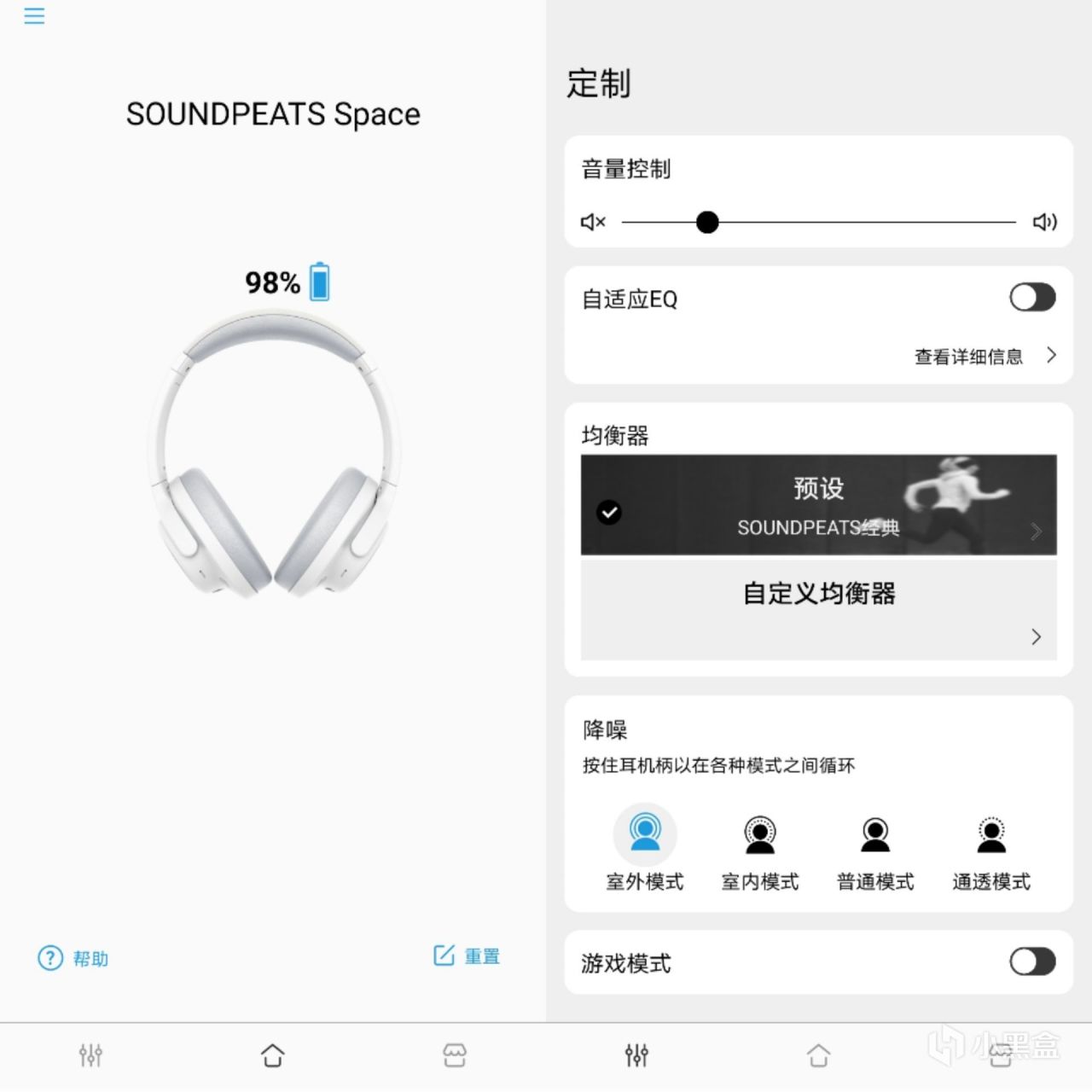Turn on 游戏模式 game mode
The image size is (1092, 1092).
[x=1032, y=961]
